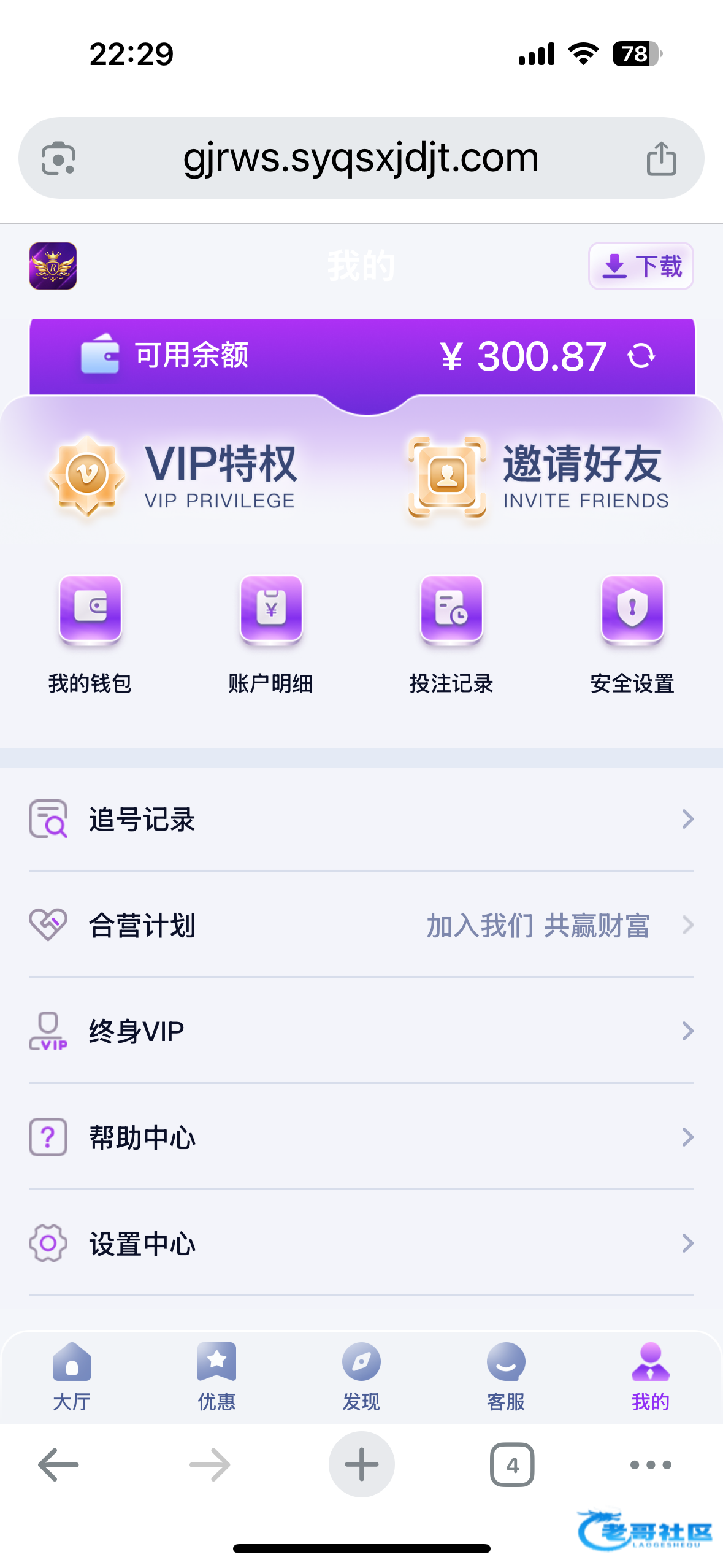Open the 追号记录 row
The image size is (723, 1568).
[361, 819]
